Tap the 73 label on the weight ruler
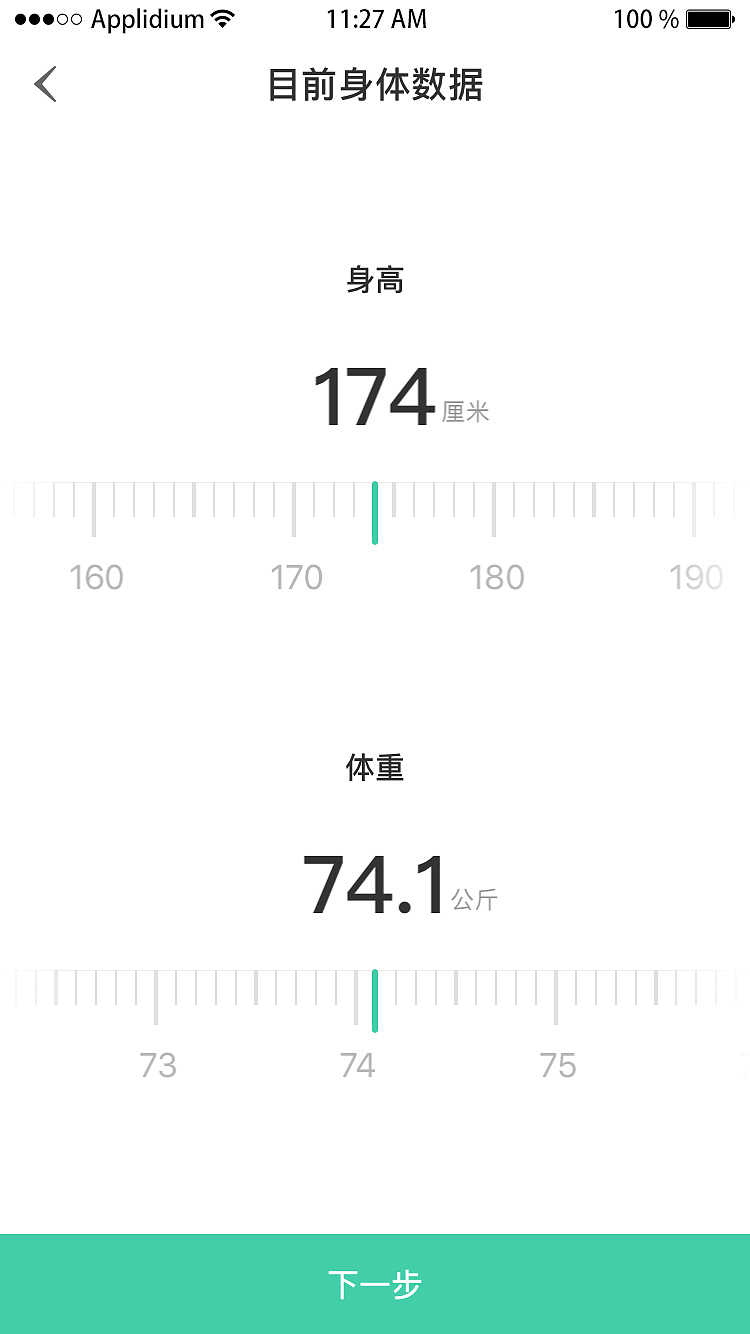 156,1066
